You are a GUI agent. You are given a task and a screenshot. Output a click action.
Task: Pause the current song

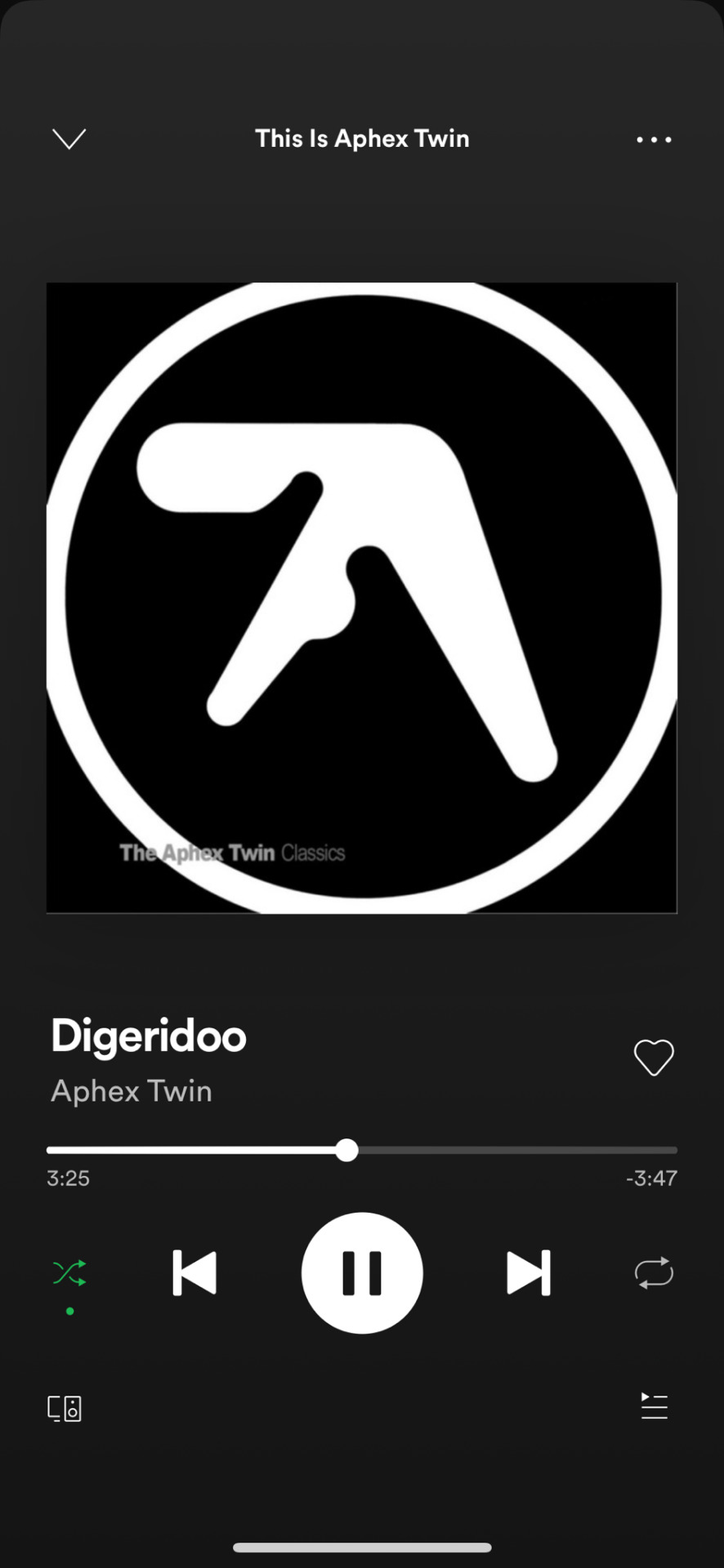coord(362,1273)
